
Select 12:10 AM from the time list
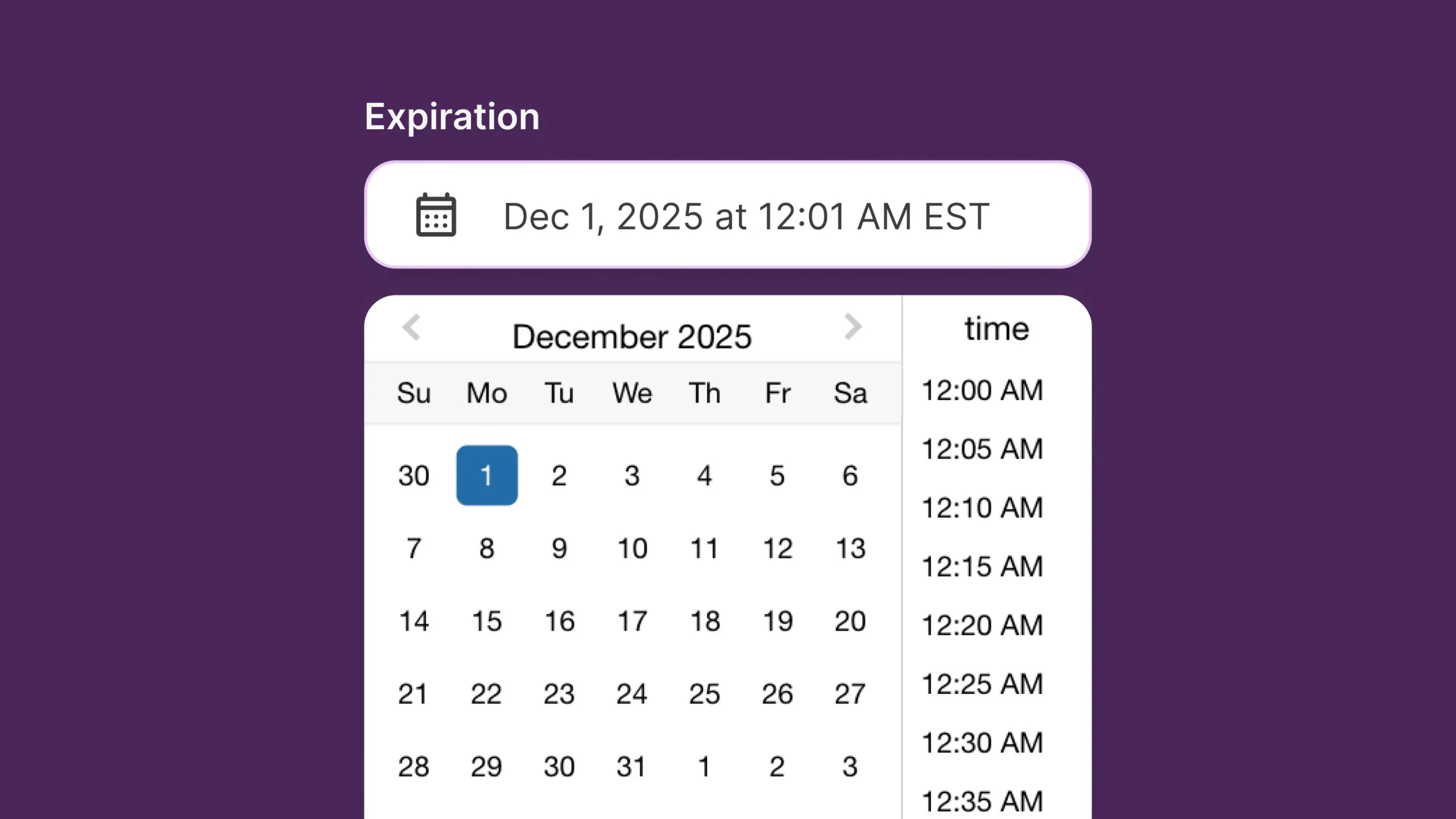pyautogui.click(x=982, y=508)
